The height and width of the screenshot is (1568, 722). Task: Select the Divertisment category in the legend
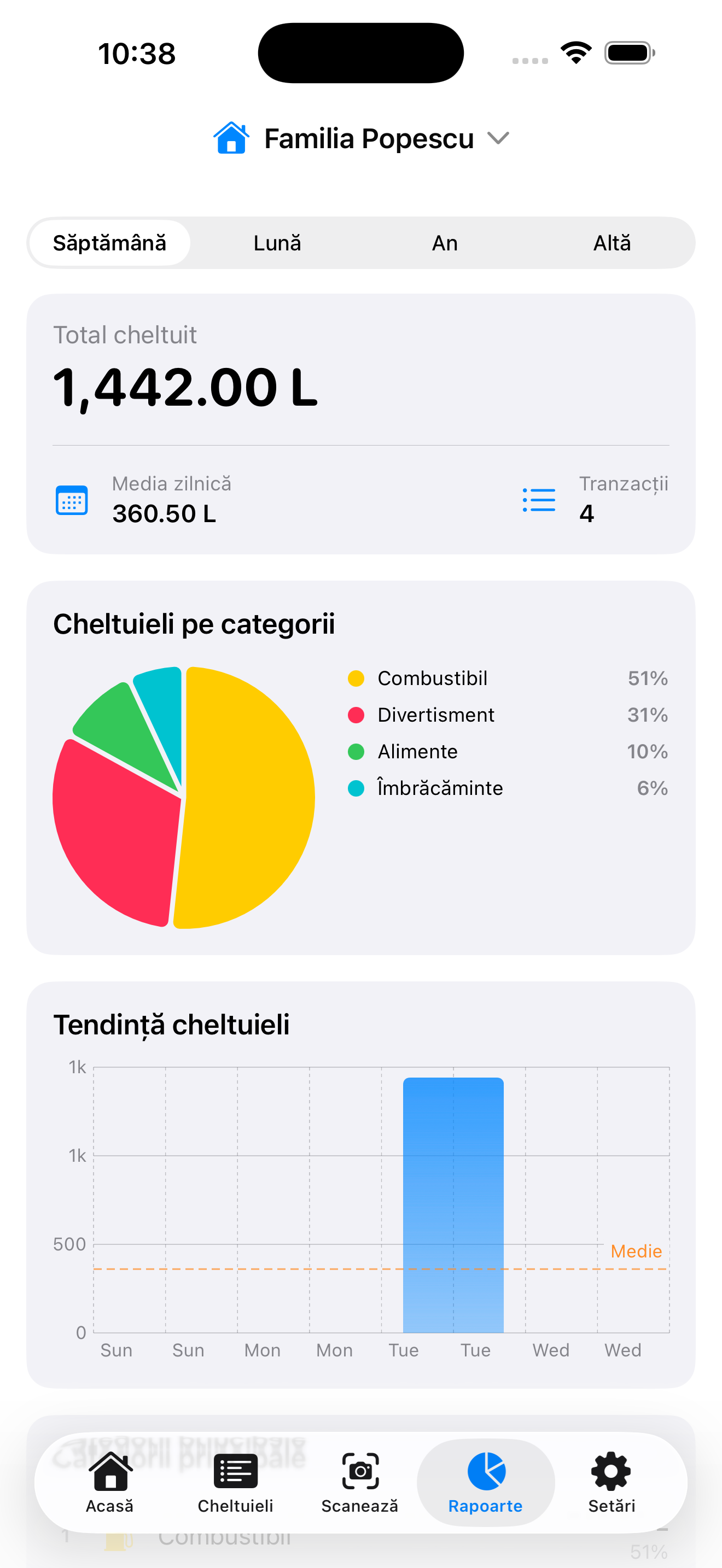tap(436, 715)
